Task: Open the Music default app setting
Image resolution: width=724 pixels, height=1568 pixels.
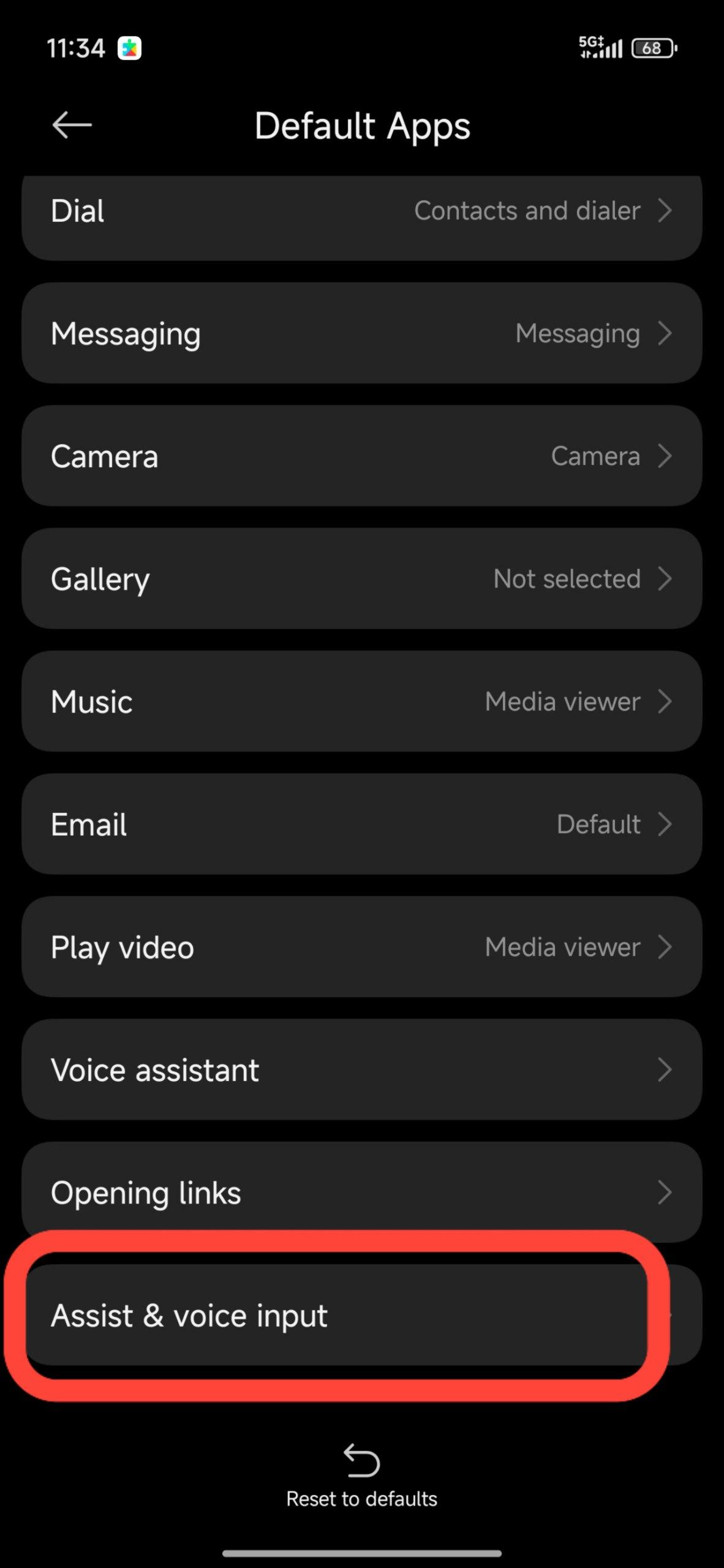Action: pyautogui.click(x=361, y=701)
